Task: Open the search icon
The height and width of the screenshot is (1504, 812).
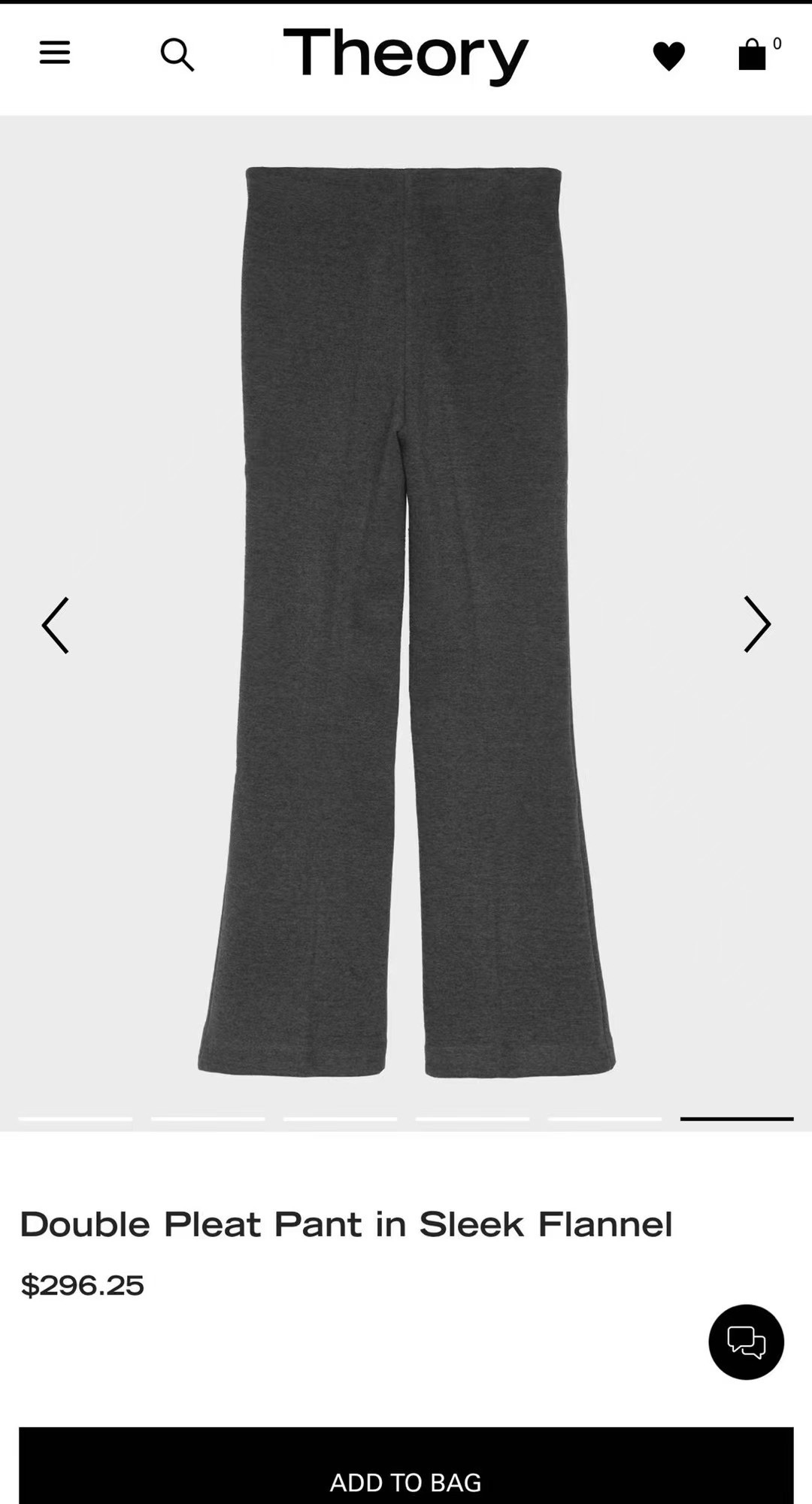Action: pyautogui.click(x=177, y=55)
